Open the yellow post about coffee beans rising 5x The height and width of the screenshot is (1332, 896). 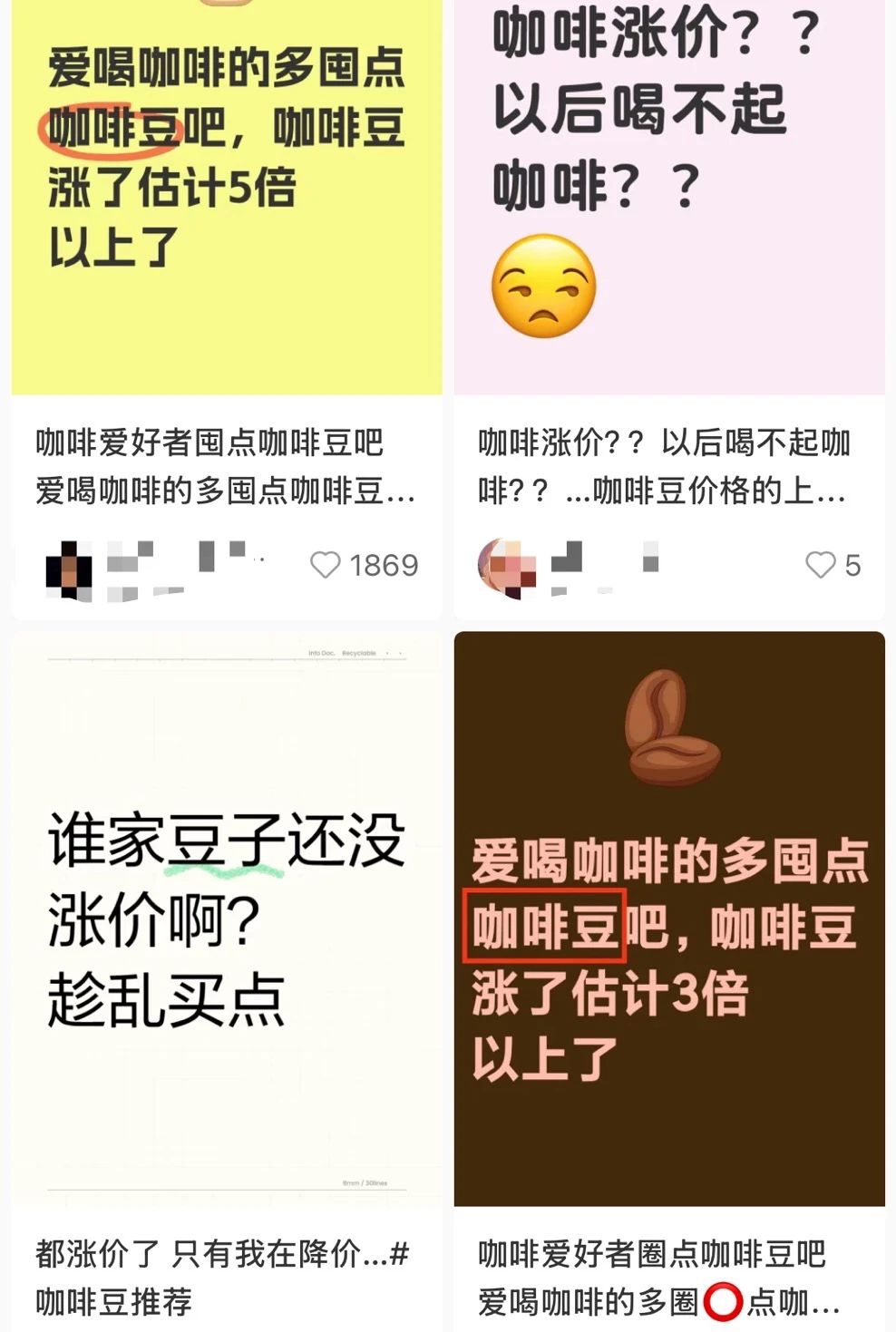click(x=226, y=199)
